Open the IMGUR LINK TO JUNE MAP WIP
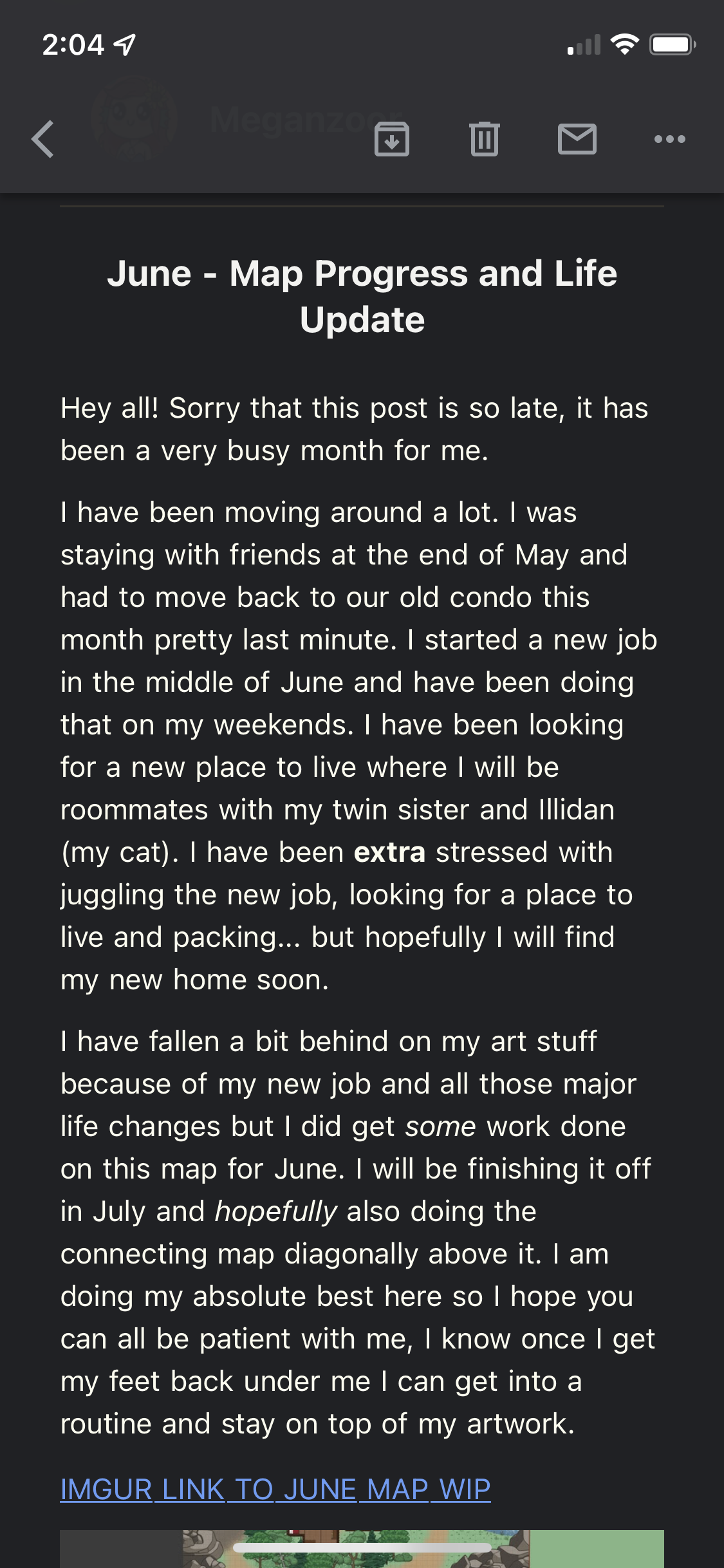 [x=275, y=1489]
